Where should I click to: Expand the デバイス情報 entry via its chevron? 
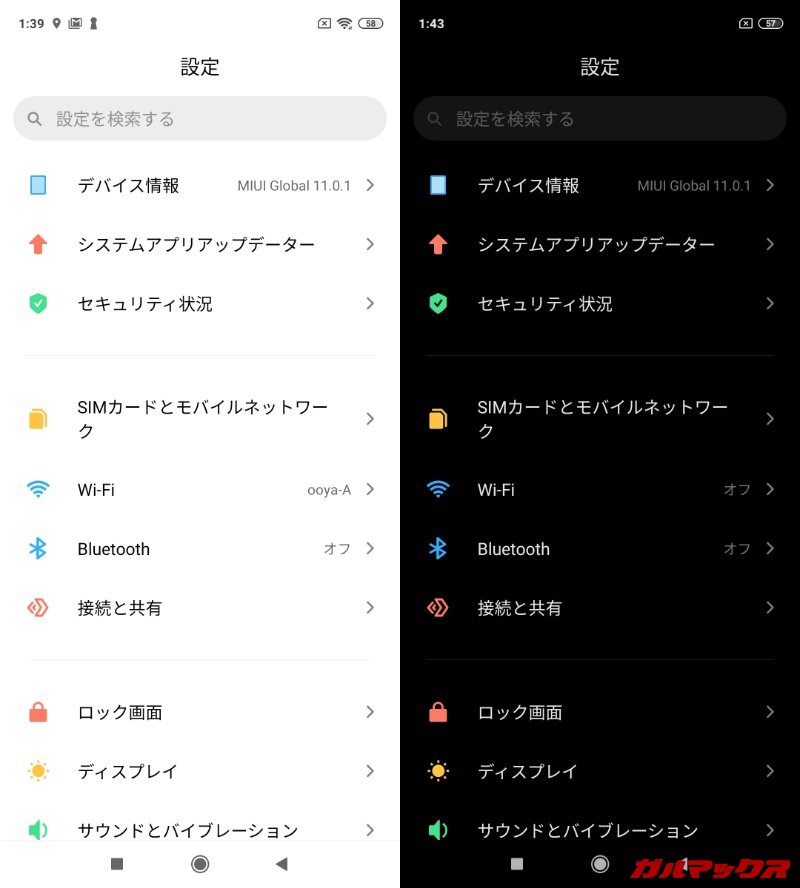coord(370,185)
